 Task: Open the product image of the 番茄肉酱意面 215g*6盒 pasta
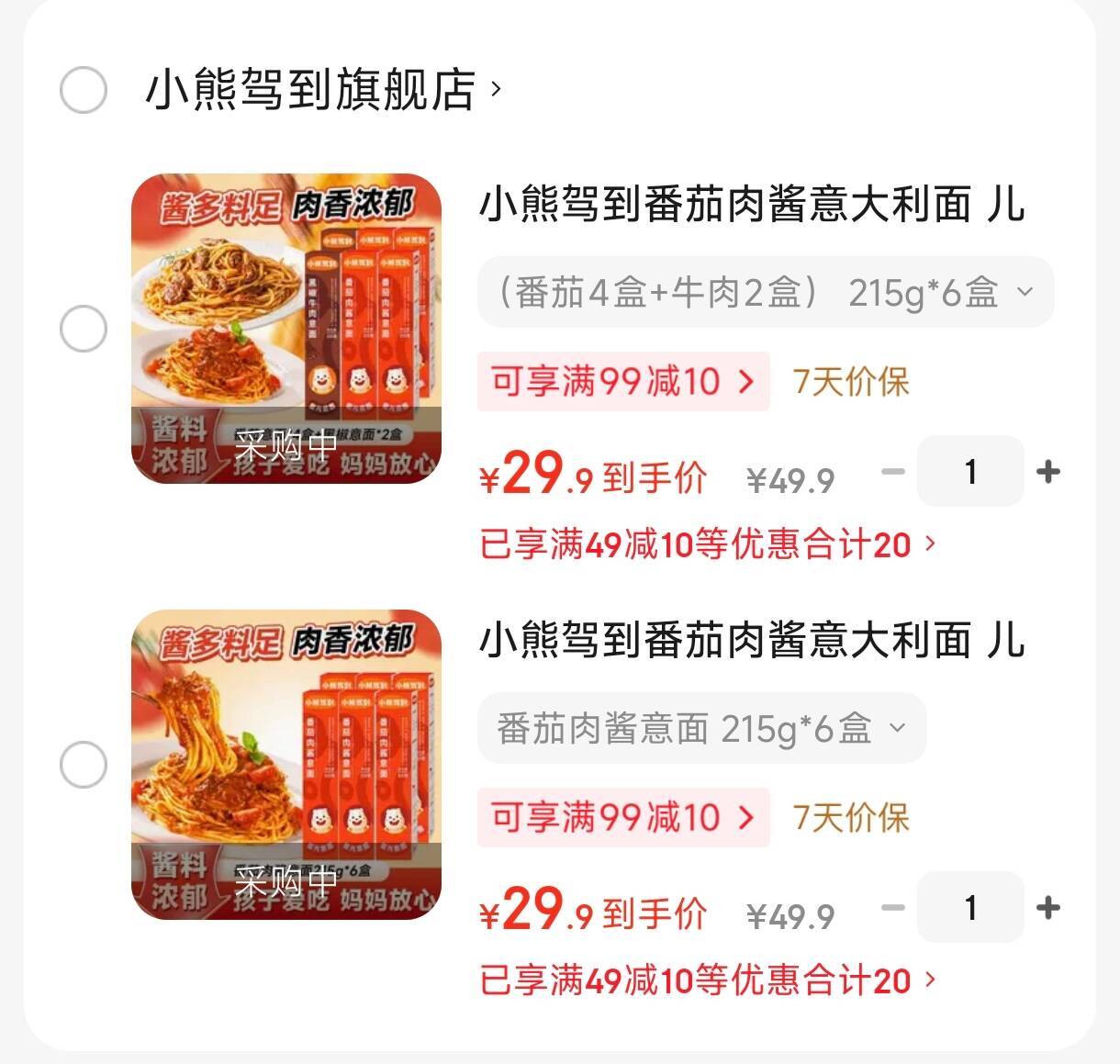[x=286, y=765]
